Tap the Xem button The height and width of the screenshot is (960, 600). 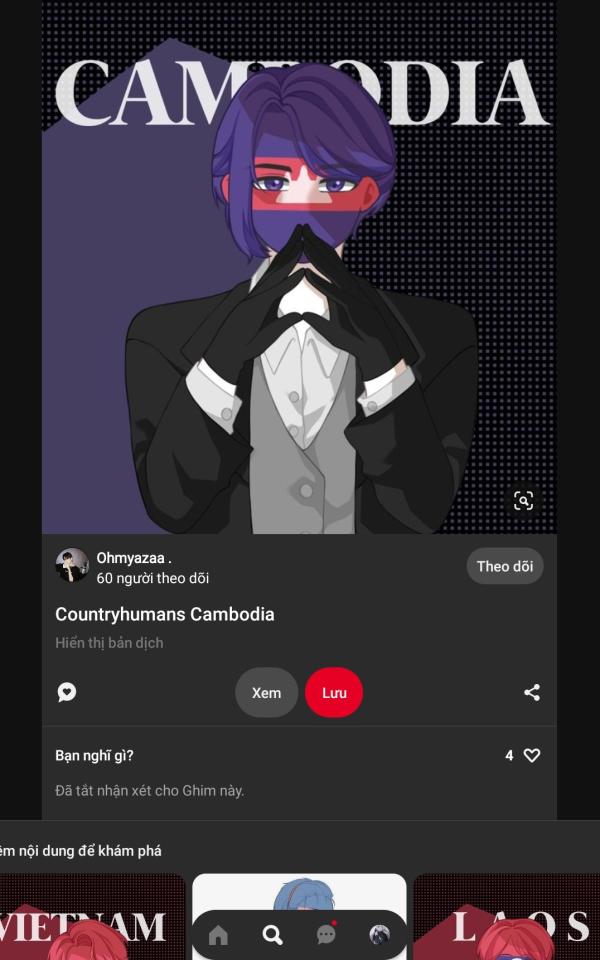point(266,692)
